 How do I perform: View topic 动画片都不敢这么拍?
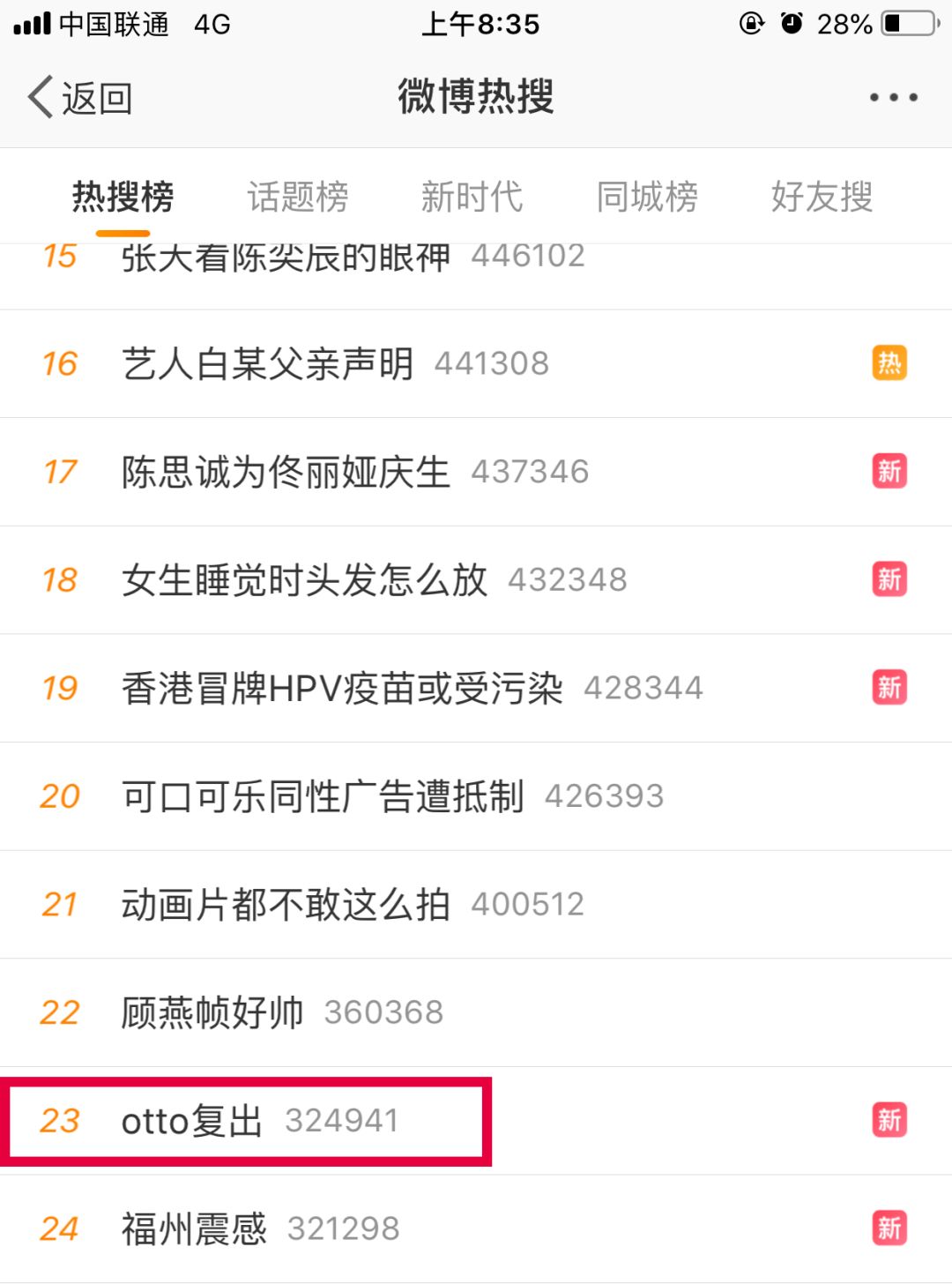[286, 905]
